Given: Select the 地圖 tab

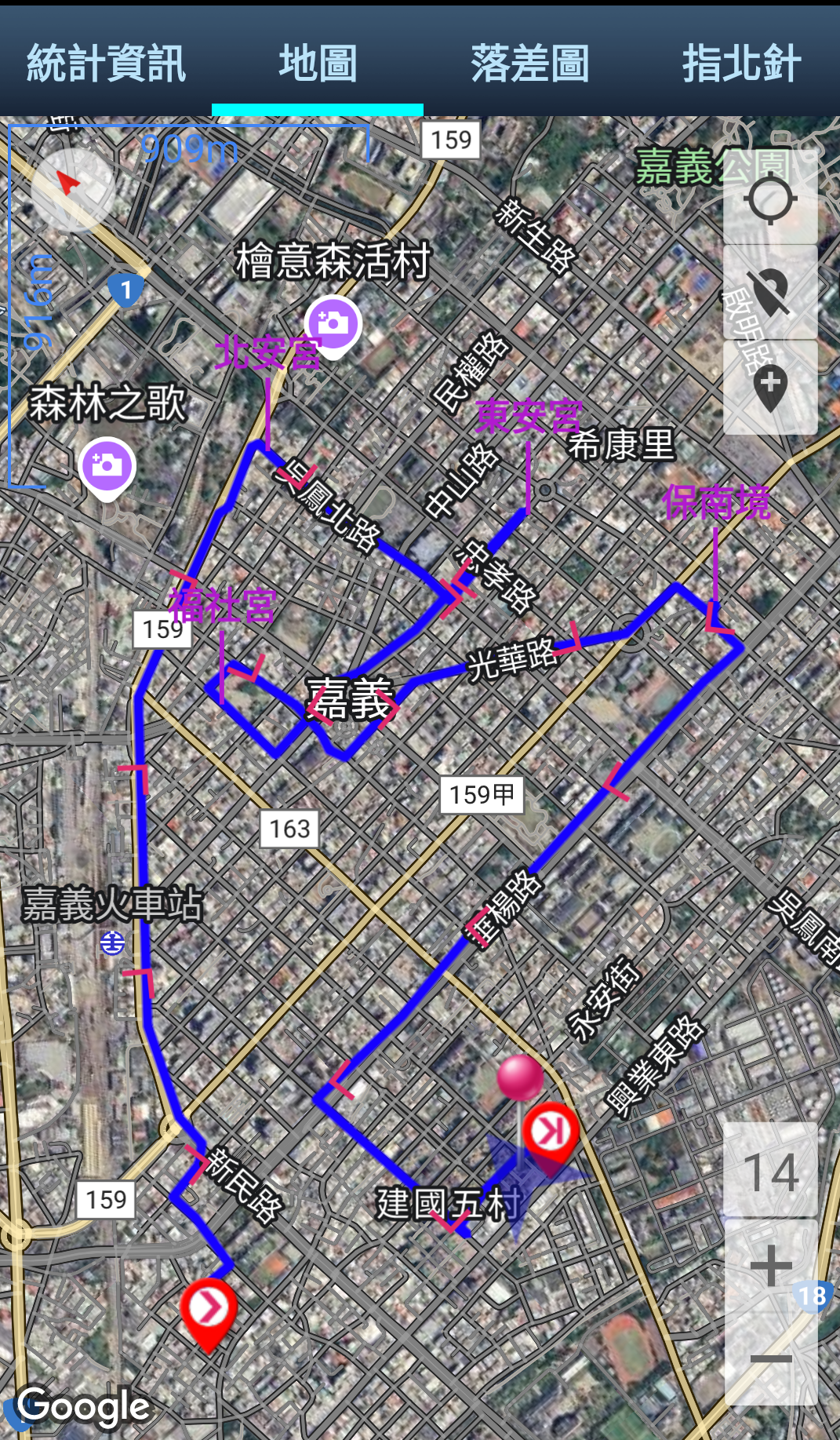Looking at the screenshot, I should pos(318,64).
